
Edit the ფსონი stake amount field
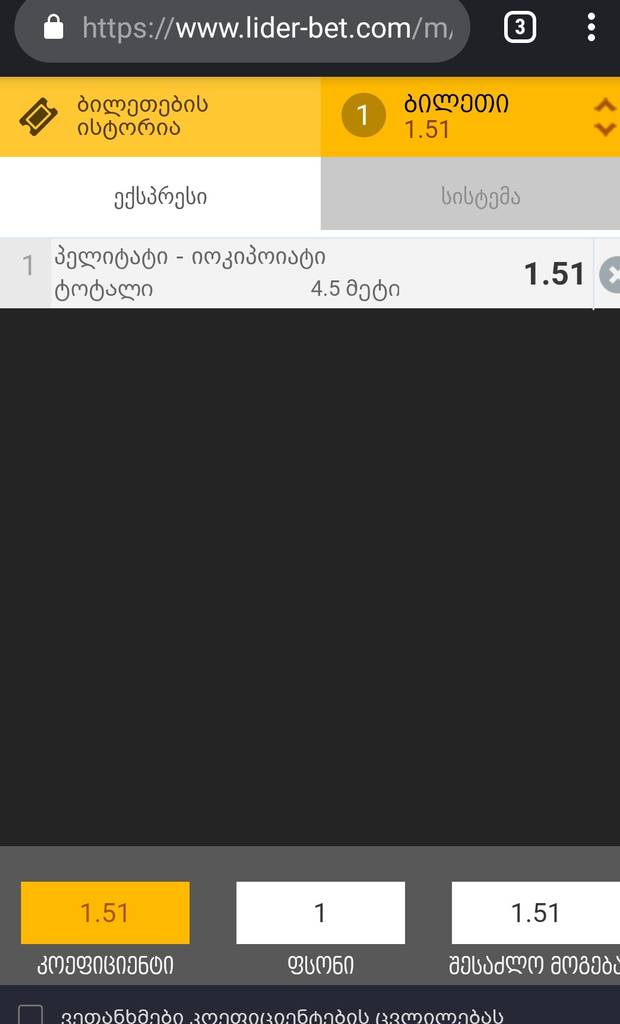[320, 912]
